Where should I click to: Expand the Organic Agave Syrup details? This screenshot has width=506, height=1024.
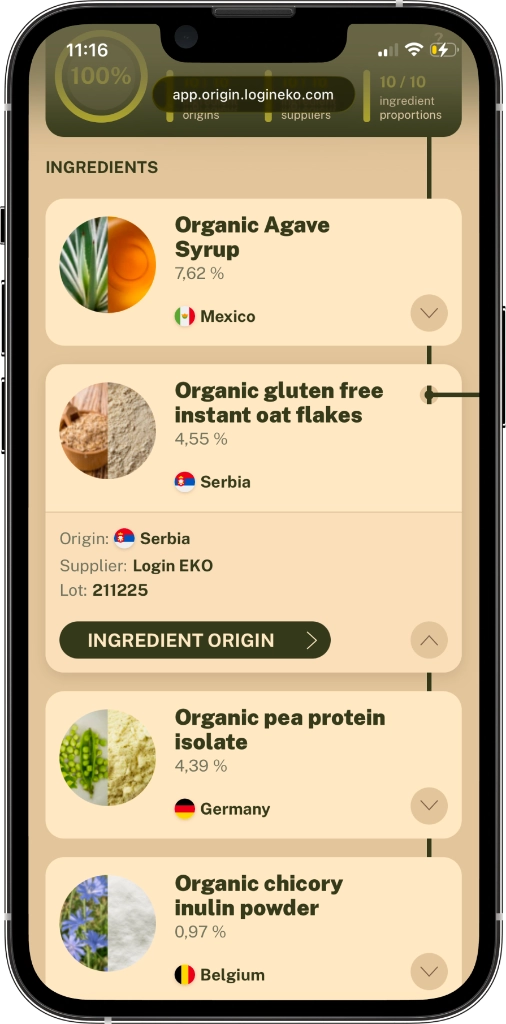click(429, 313)
